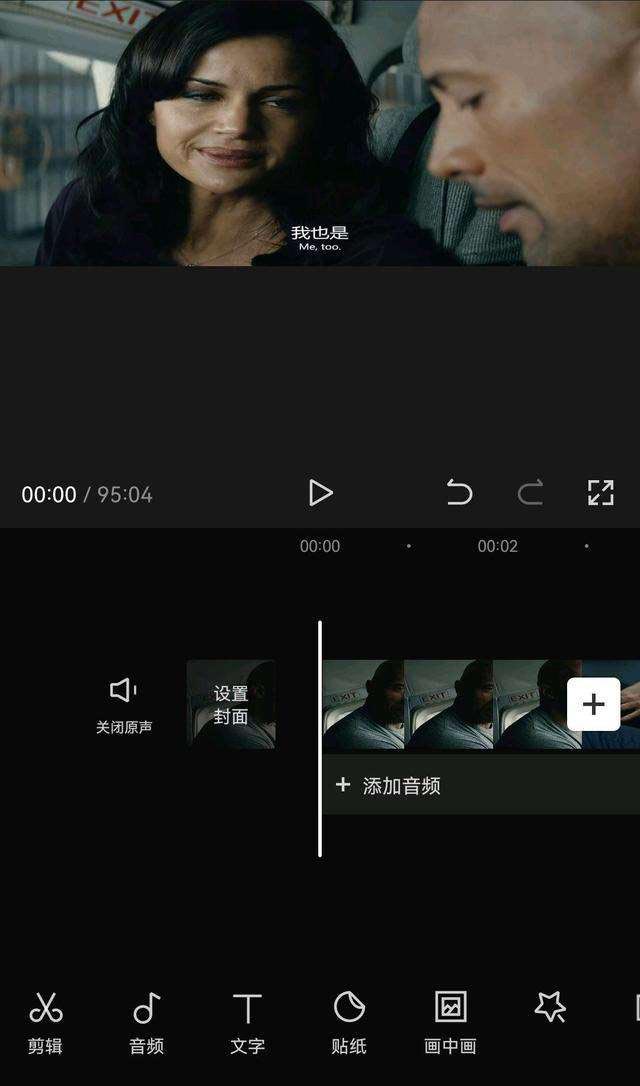Enter fullscreen preview mode
Image resolution: width=640 pixels, height=1086 pixels.
[x=600, y=493]
